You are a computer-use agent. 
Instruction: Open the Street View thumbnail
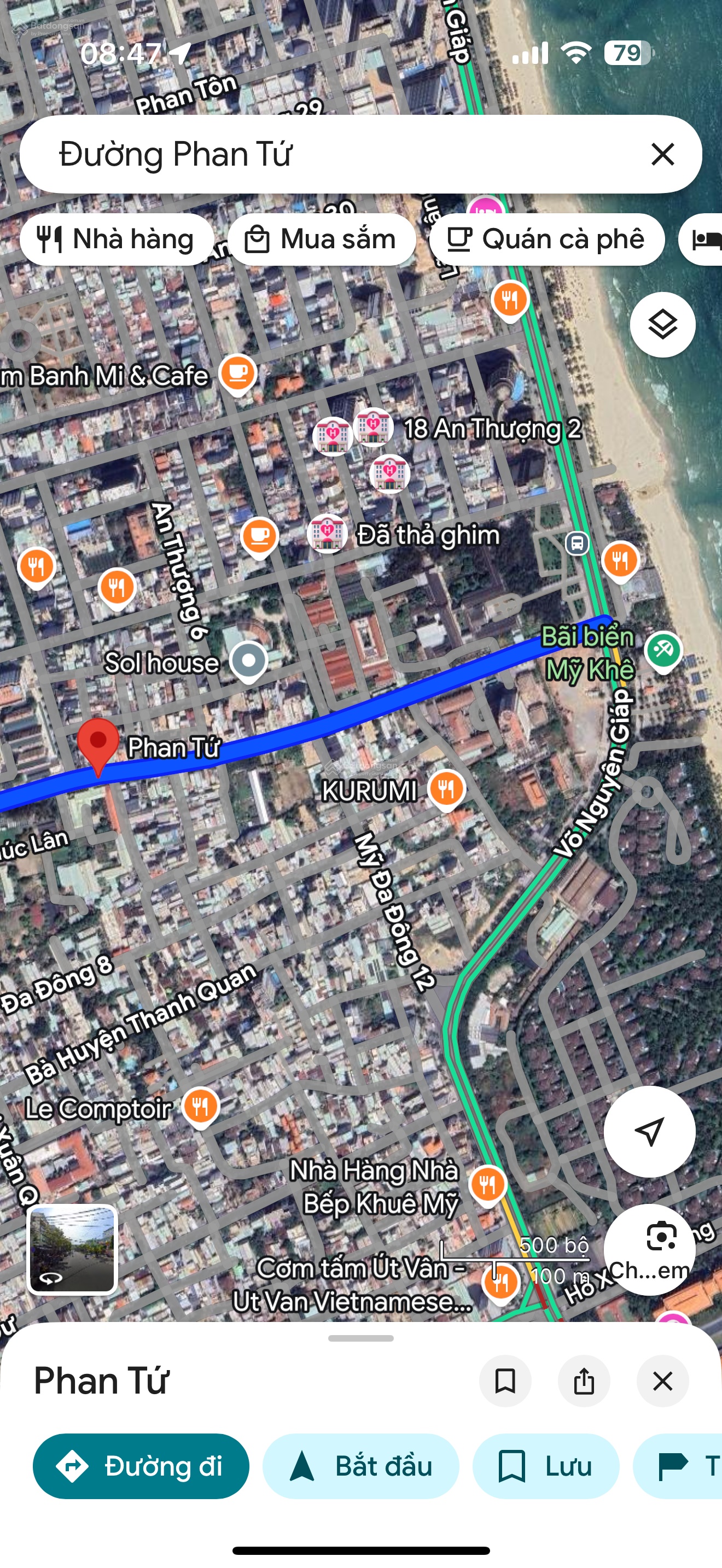(x=72, y=1248)
